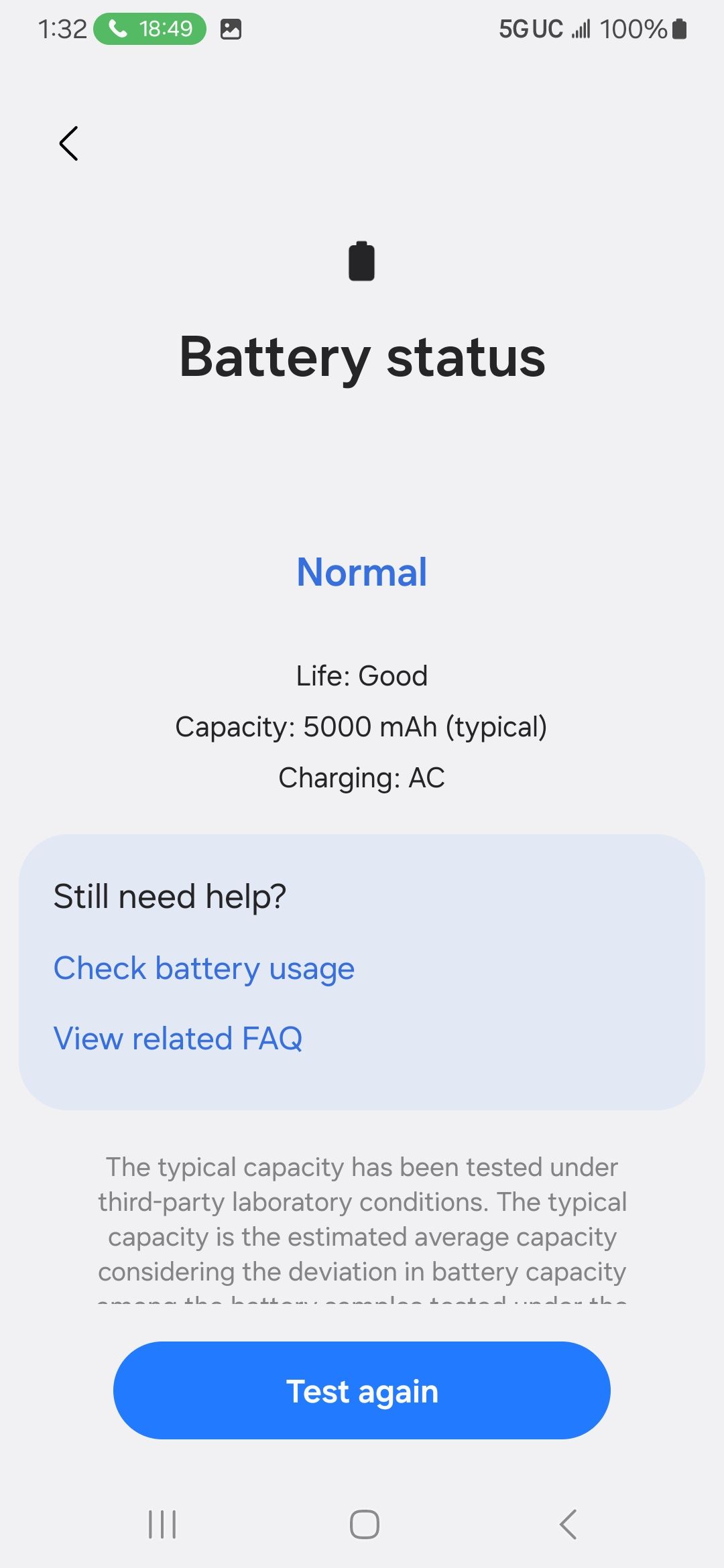The width and height of the screenshot is (724, 1568).
Task: Tap the screenshot notification icon in status bar
Action: [231, 29]
